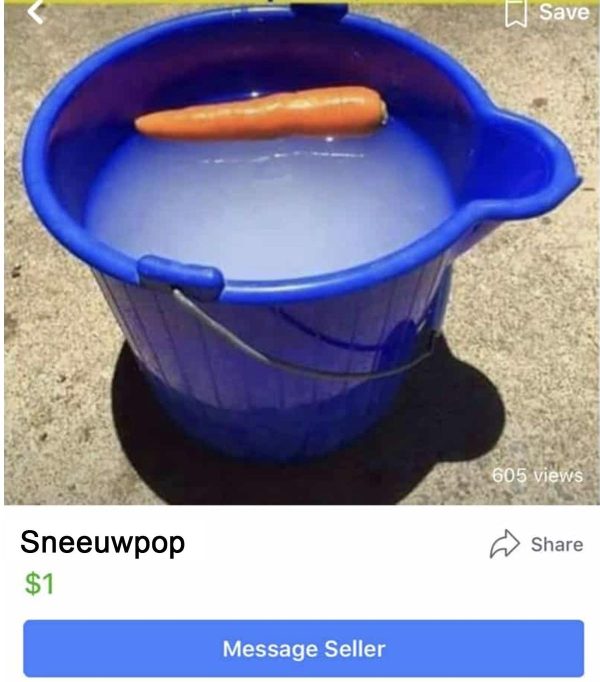
Task: Share this Sneeuwpop listing
Action: [x=536, y=544]
